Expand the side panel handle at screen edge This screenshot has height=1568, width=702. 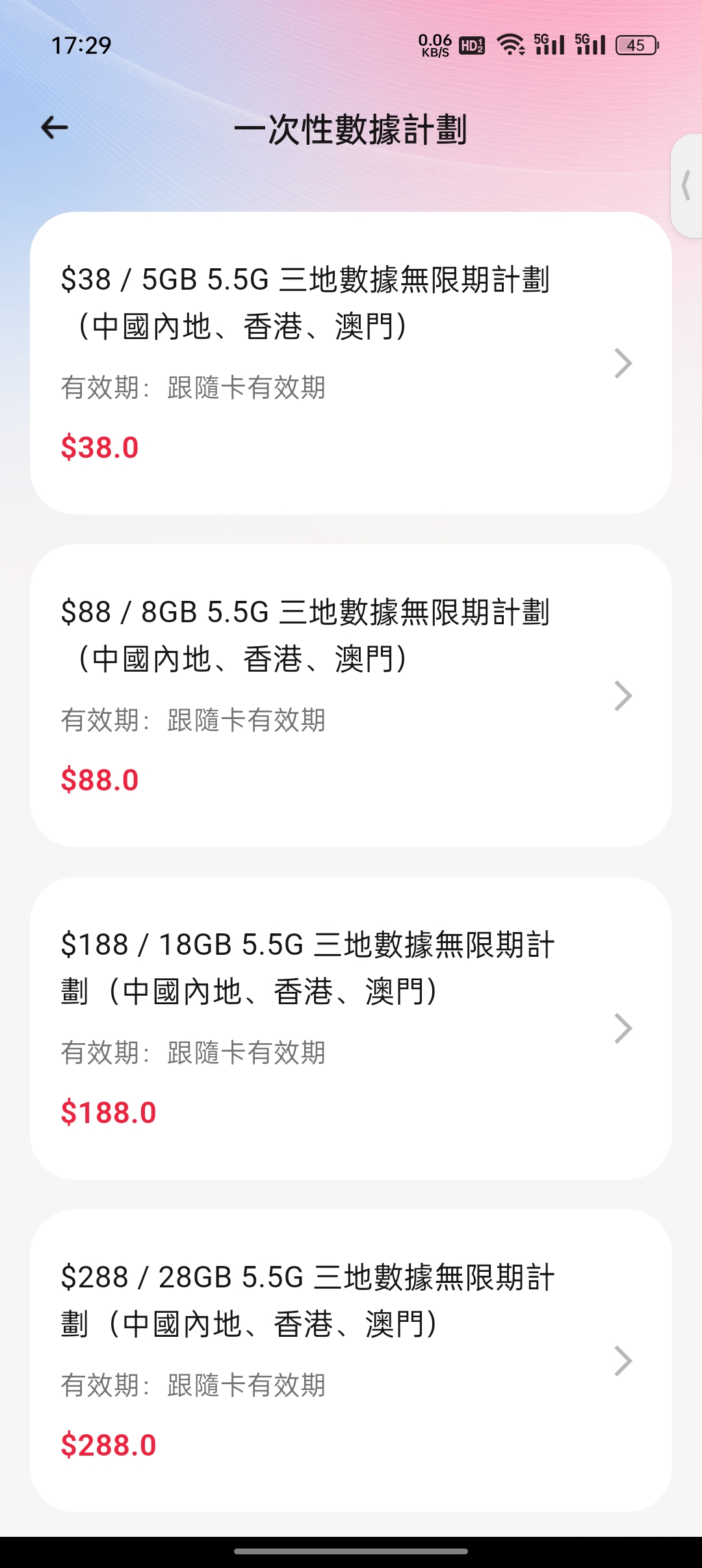point(686,186)
